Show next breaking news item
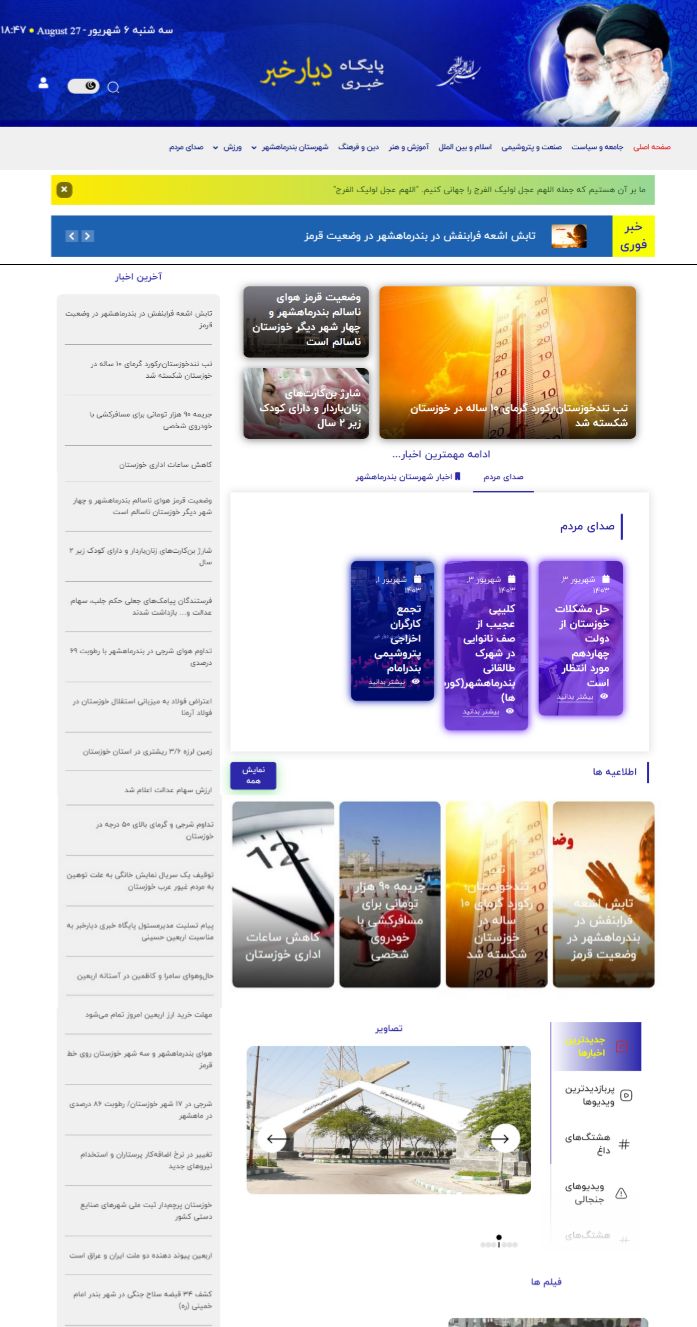 pyautogui.click(x=88, y=236)
